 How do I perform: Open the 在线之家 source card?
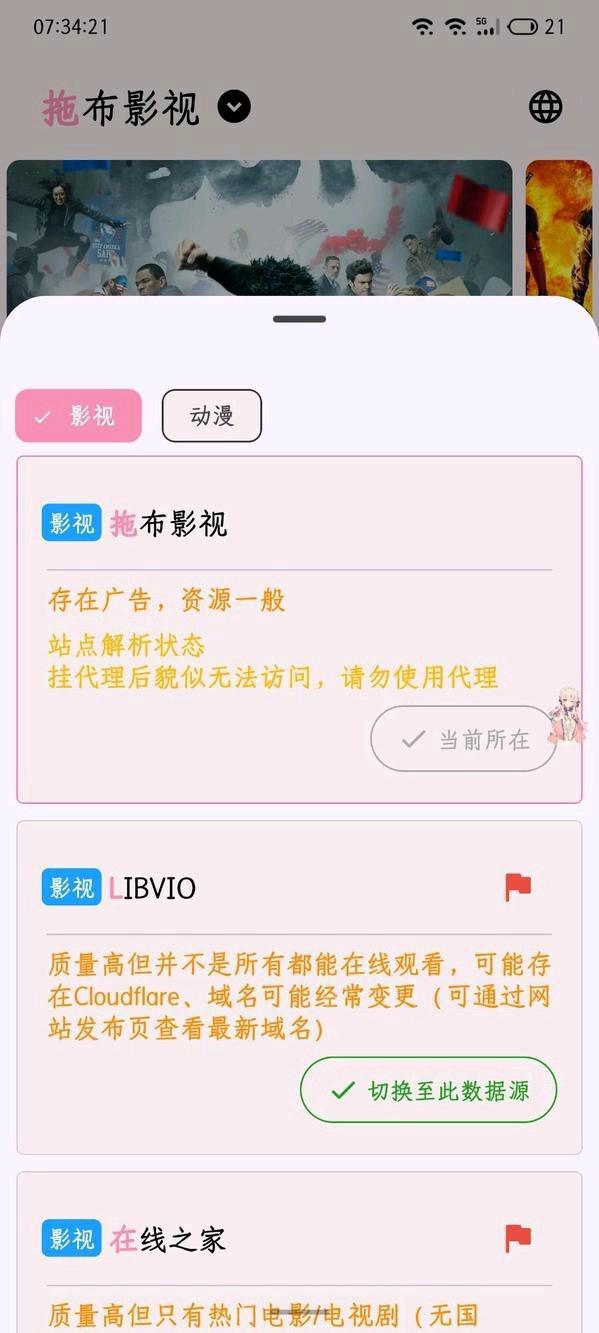[x=299, y=1252]
